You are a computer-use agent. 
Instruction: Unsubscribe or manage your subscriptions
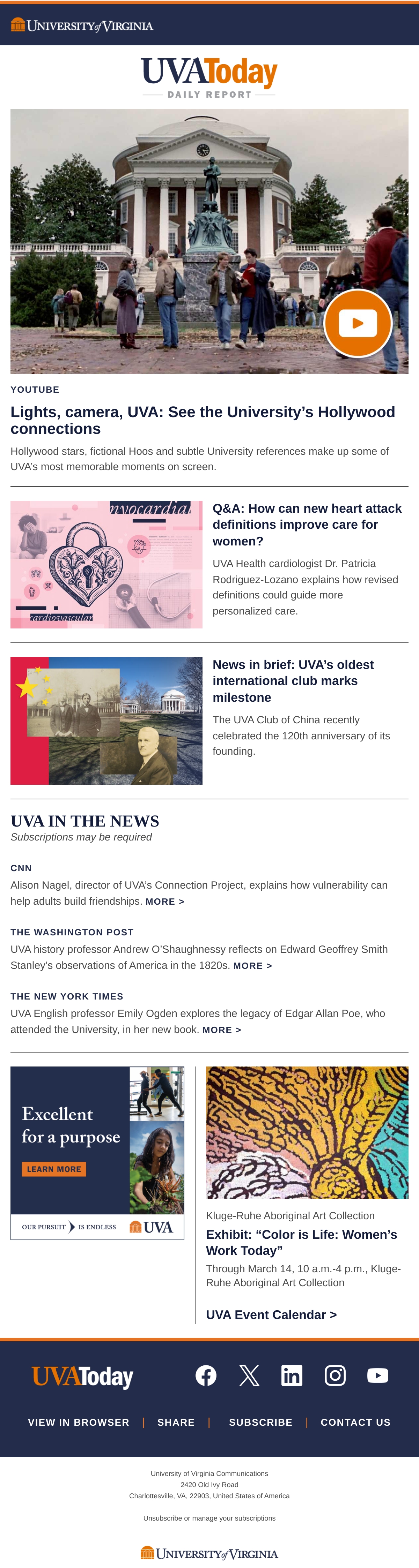pyautogui.click(x=209, y=1518)
